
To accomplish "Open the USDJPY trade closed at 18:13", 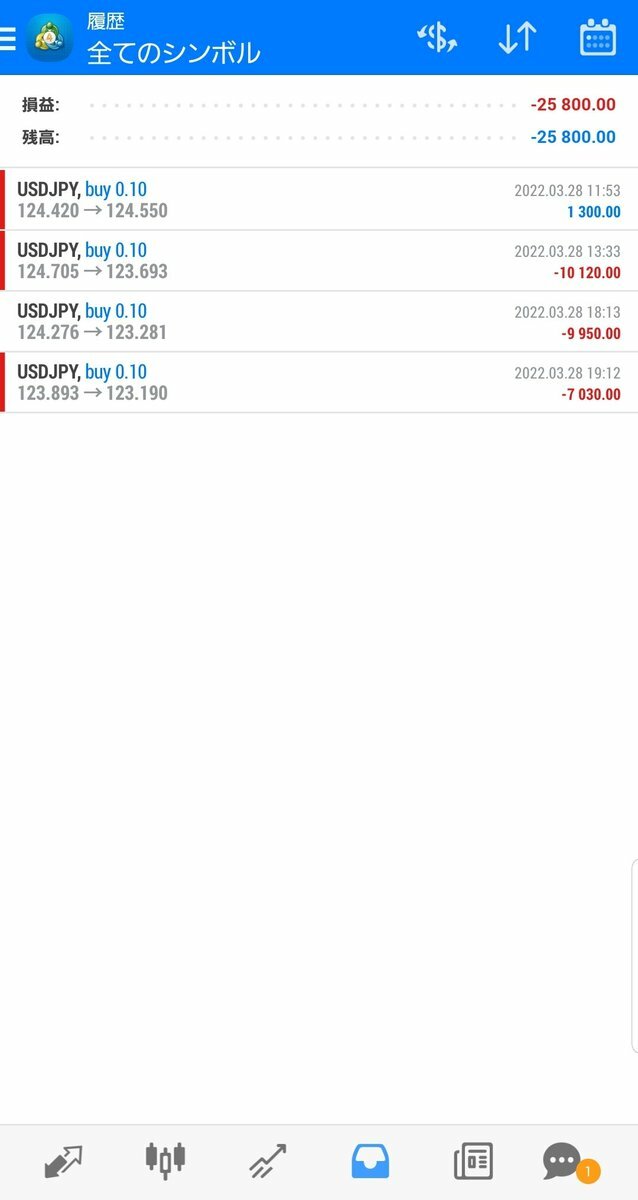I will tap(319, 322).
